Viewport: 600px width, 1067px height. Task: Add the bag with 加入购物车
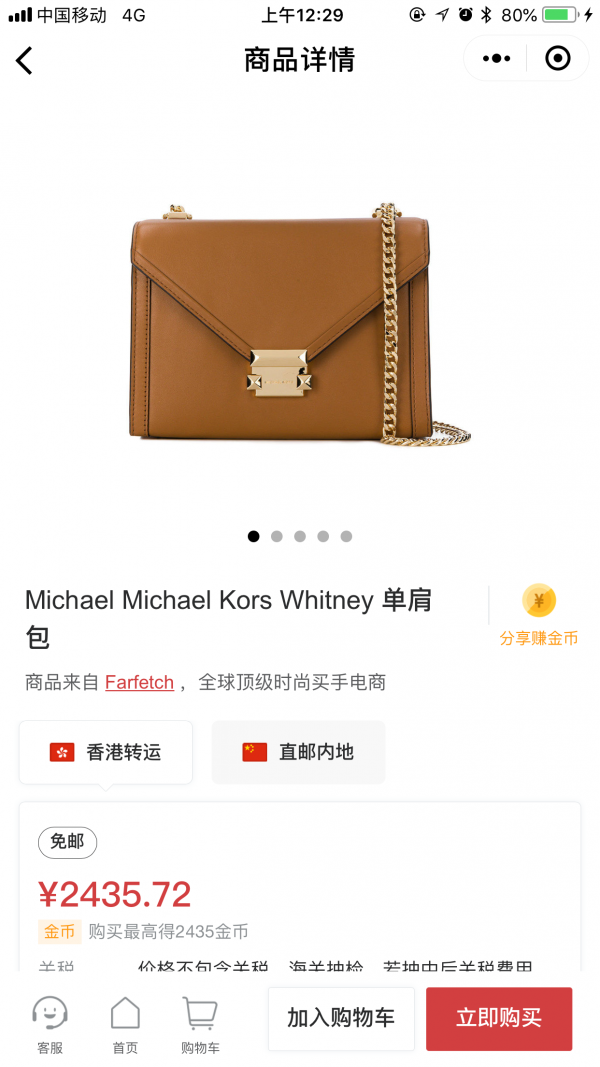[x=341, y=1018]
